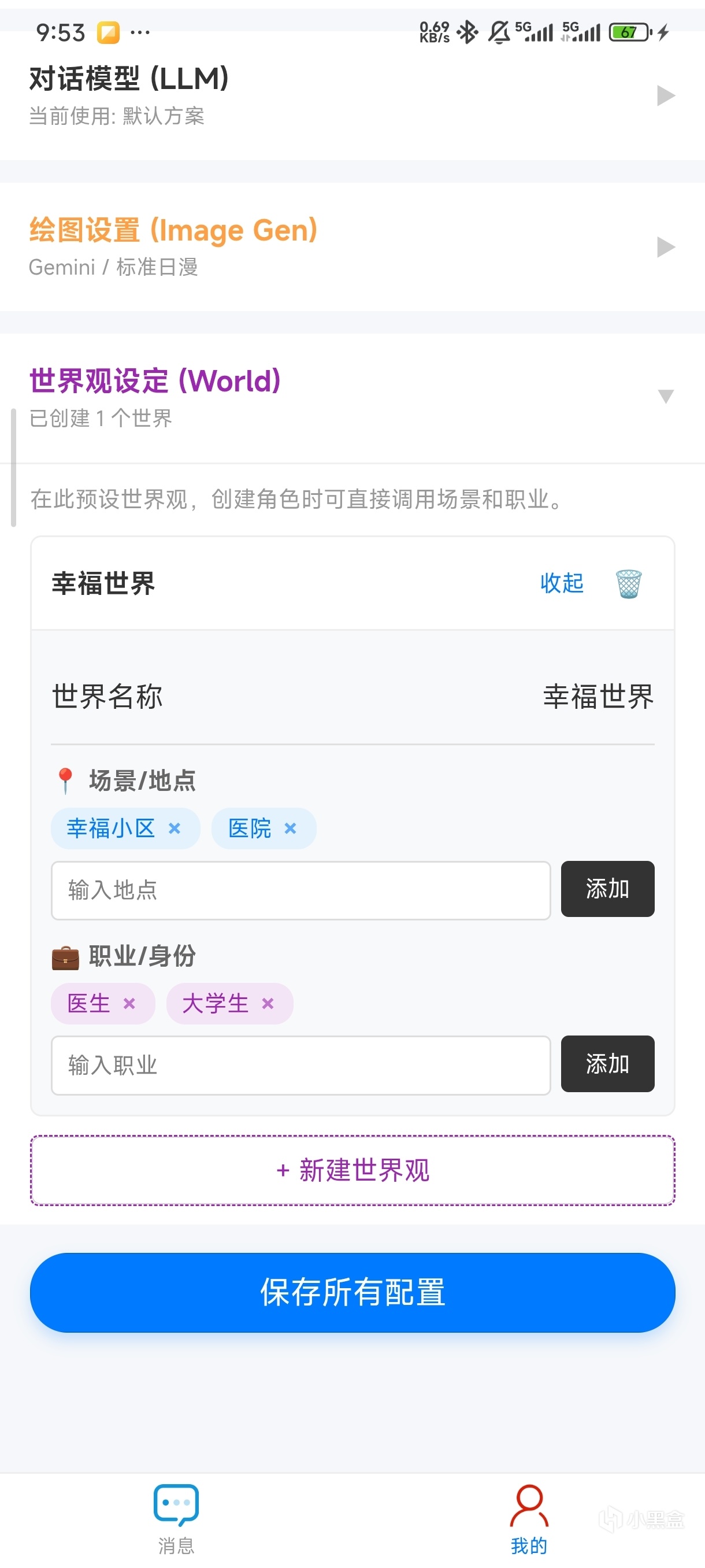
Task: Expand the 绘图设置 (Image Gen) section
Action: point(666,247)
